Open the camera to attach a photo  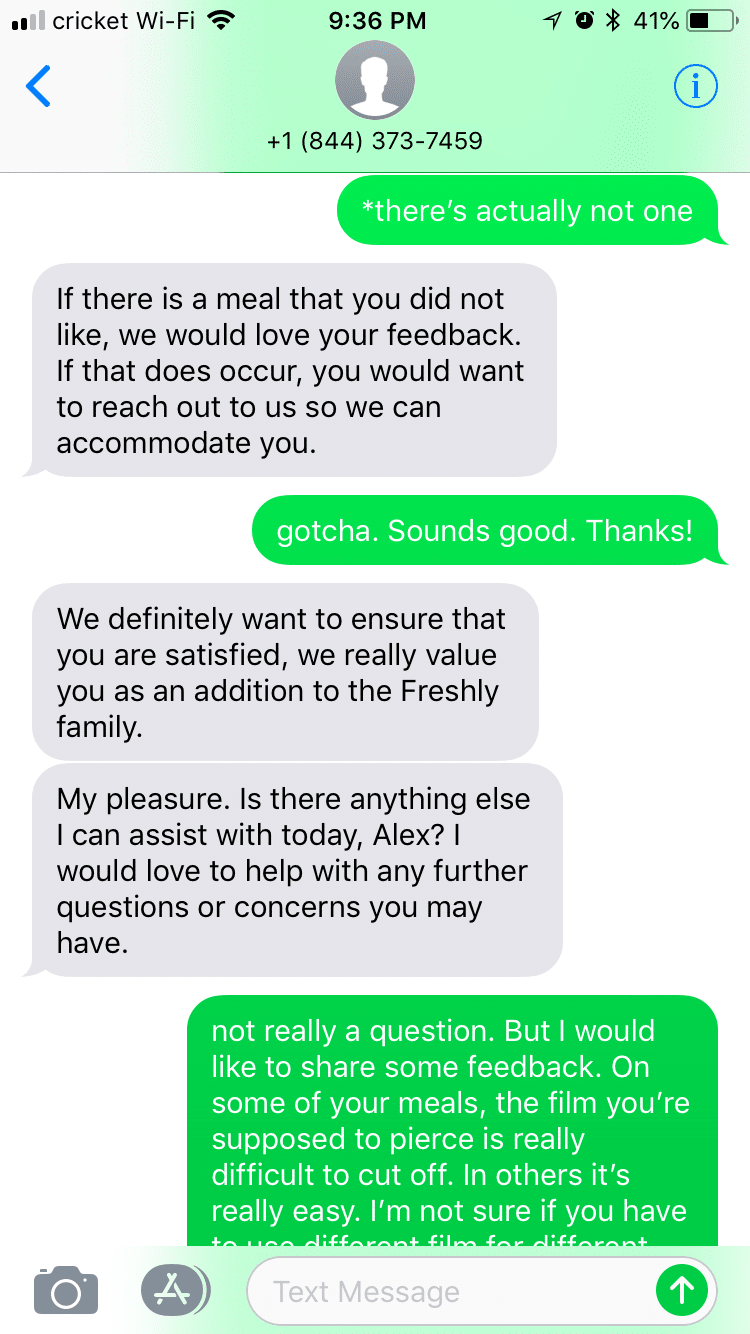(x=66, y=1290)
